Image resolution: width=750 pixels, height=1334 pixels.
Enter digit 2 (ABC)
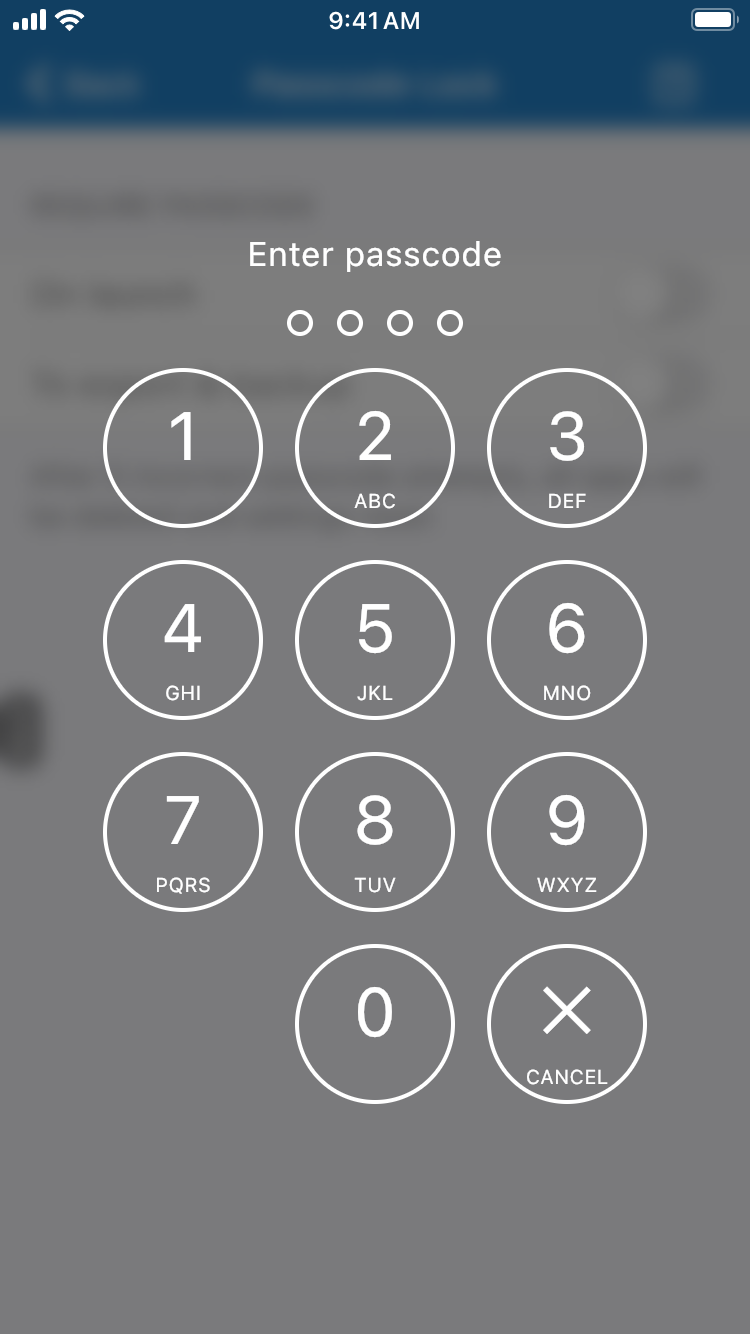pos(375,448)
